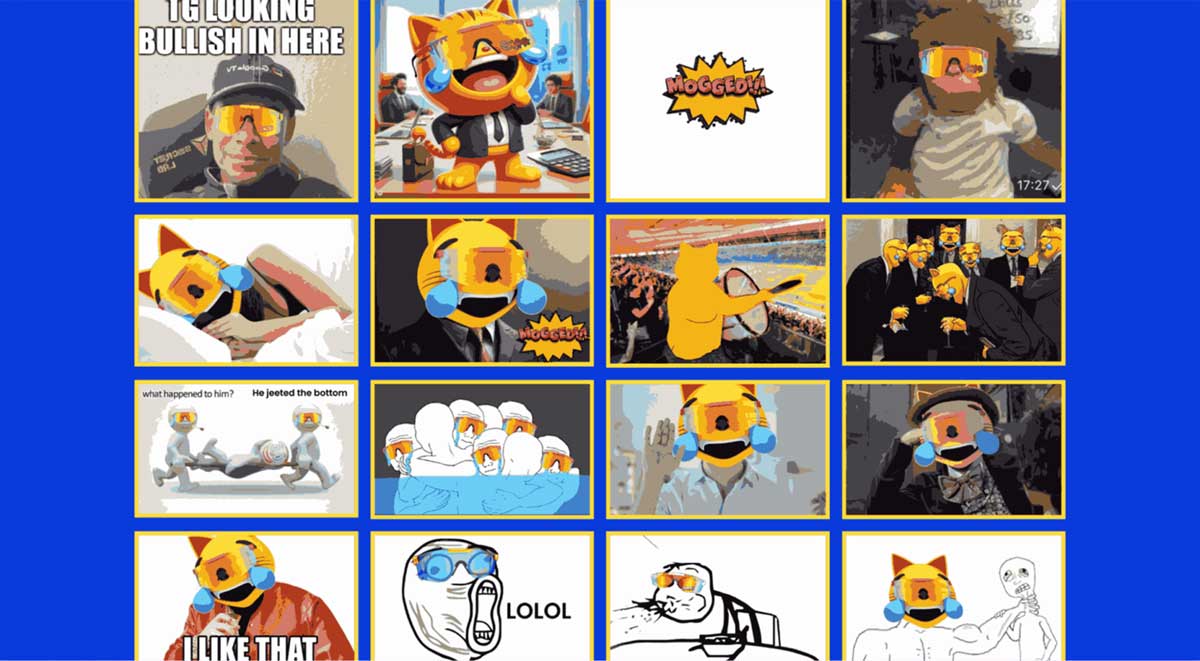Open the cat in suit at office meme

[x=482, y=99]
